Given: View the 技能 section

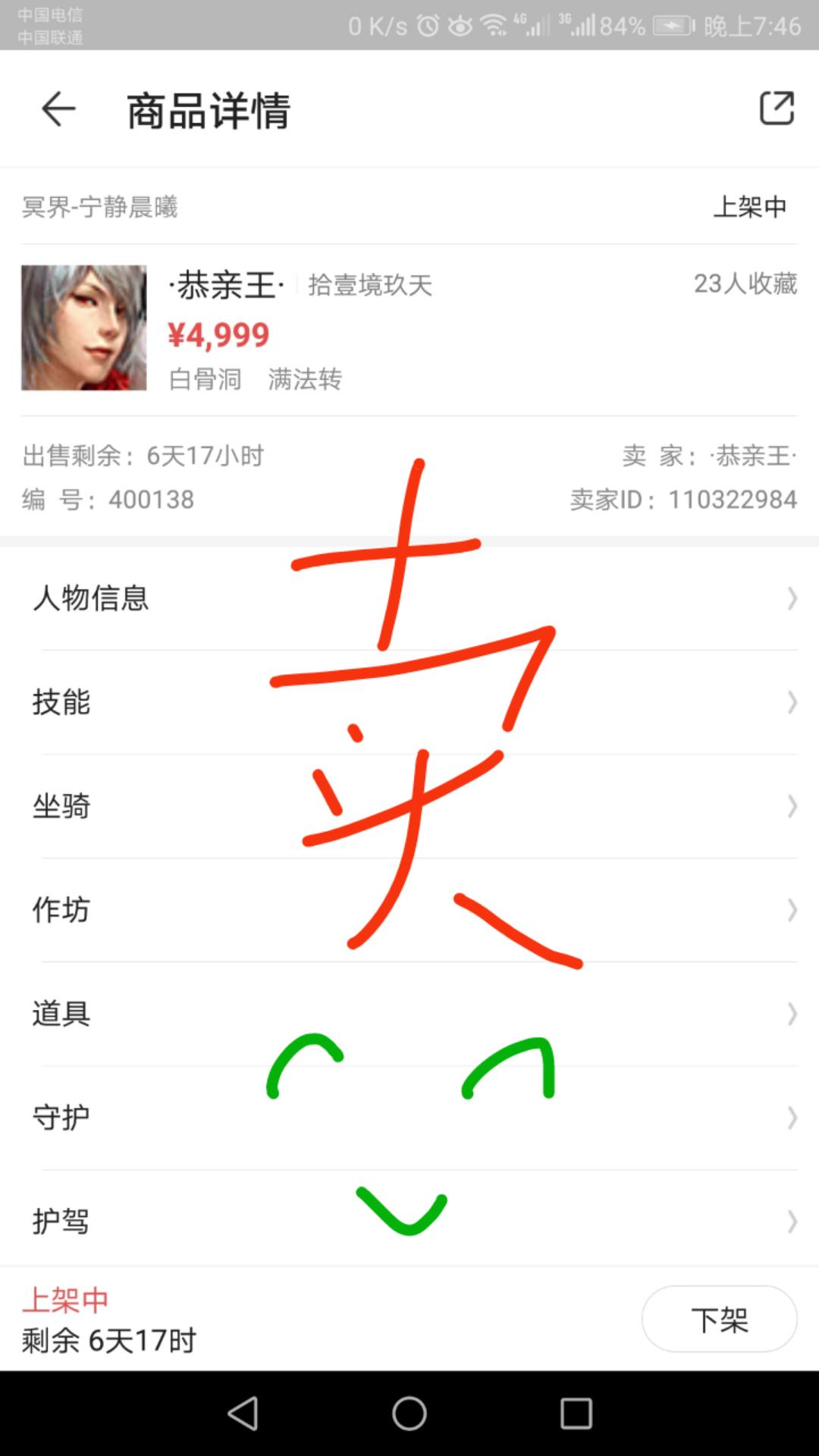Looking at the screenshot, I should pos(409,702).
